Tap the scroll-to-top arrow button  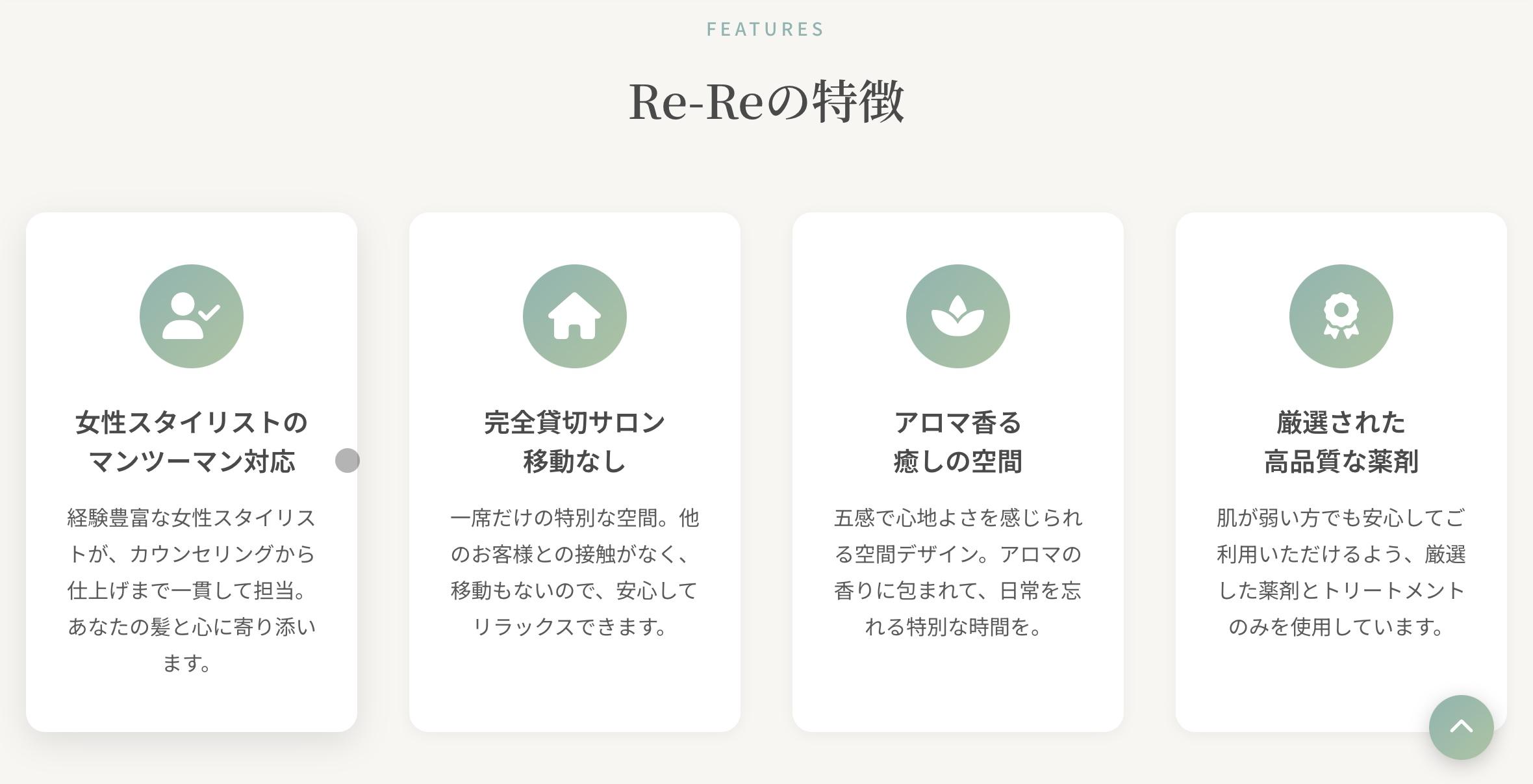click(x=1461, y=727)
